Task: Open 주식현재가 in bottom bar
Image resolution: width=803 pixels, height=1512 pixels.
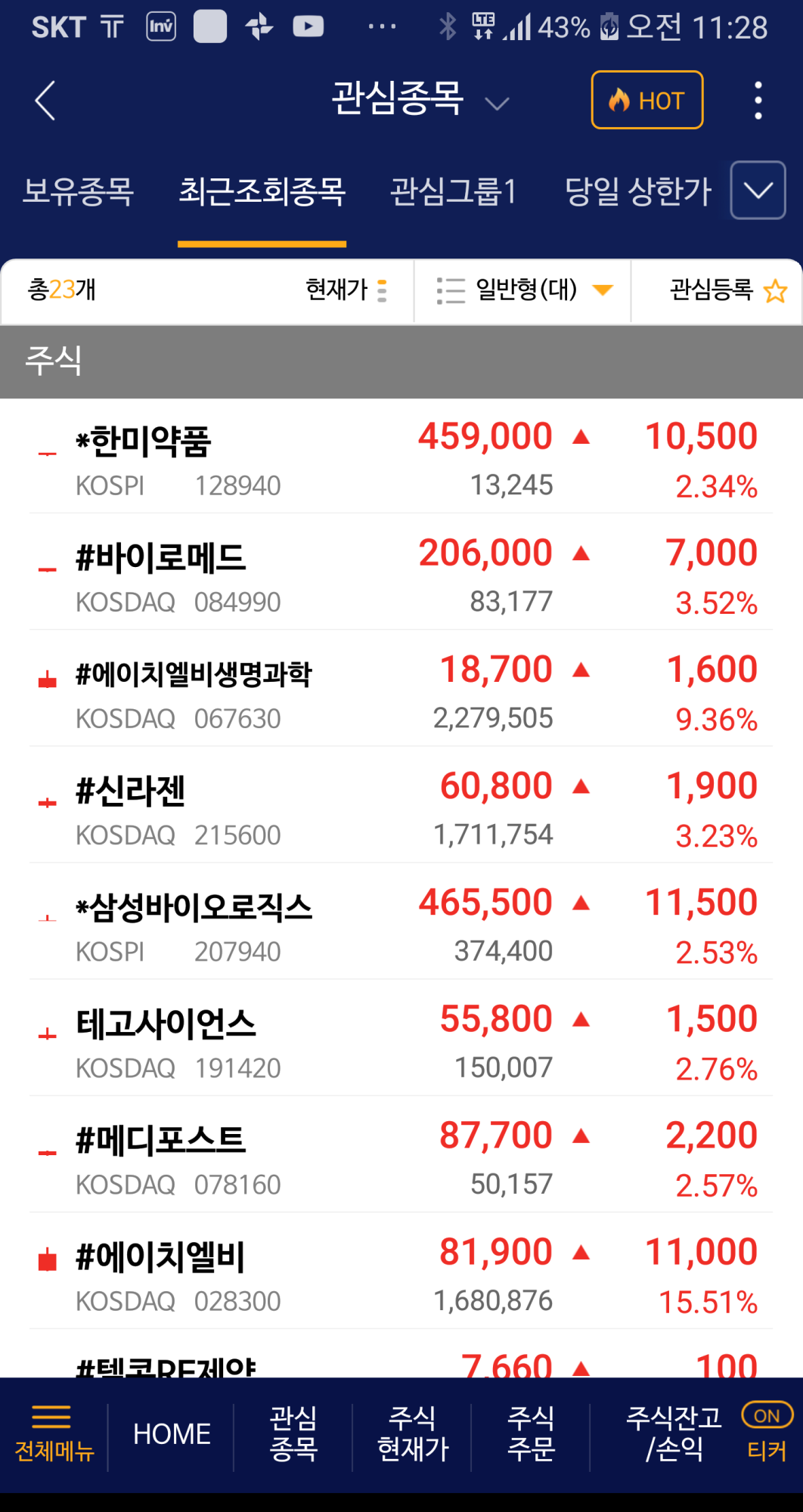Action: click(412, 1434)
